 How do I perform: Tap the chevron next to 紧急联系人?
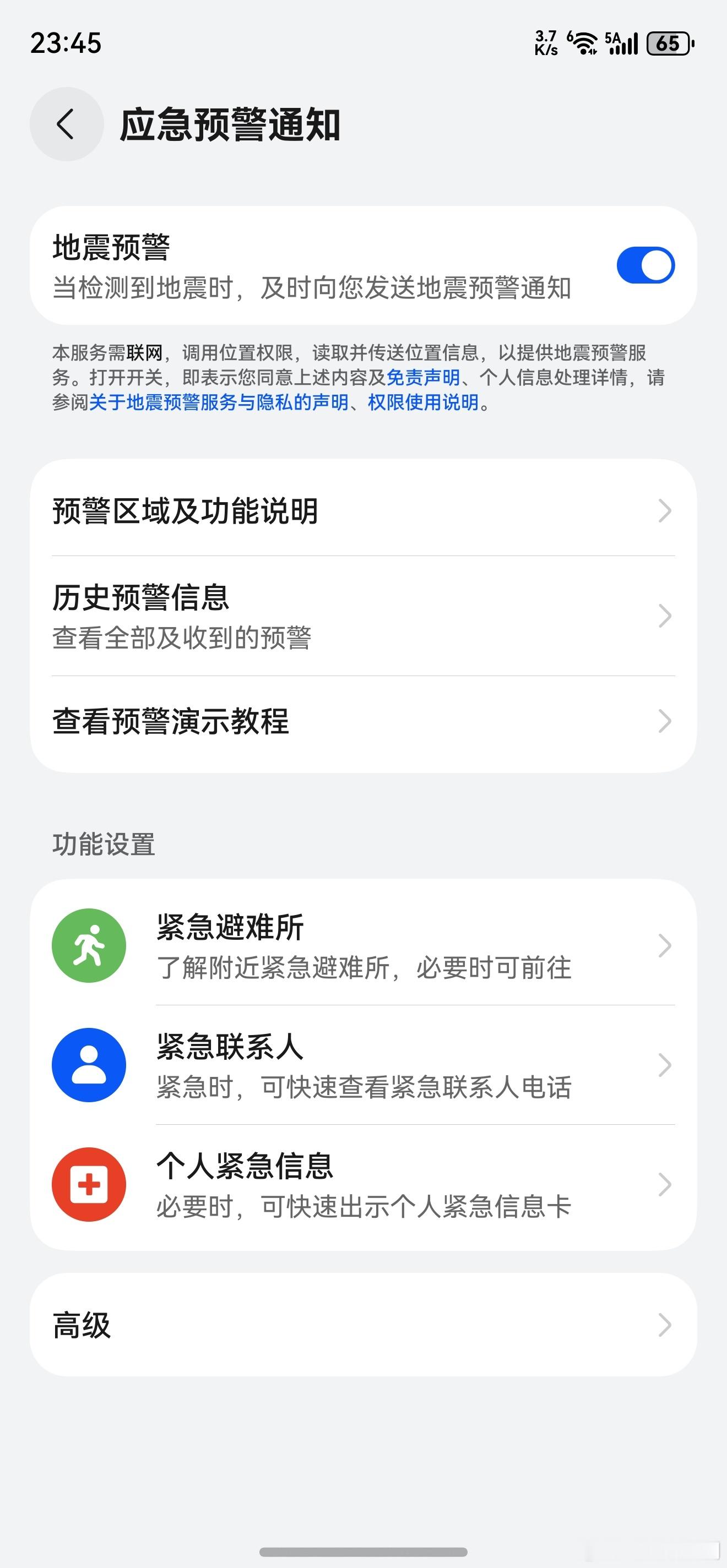[665, 1064]
